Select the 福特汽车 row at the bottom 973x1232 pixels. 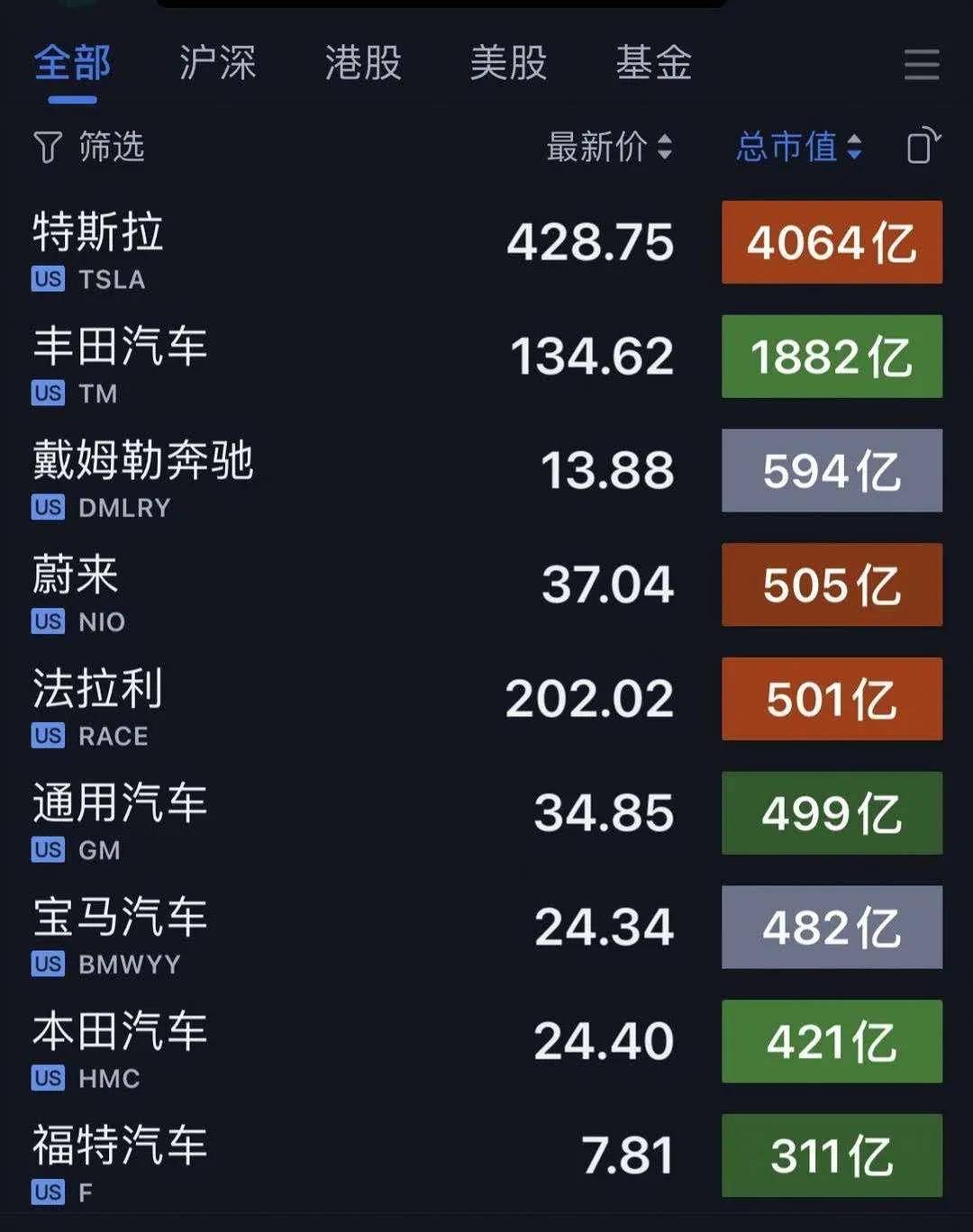point(270,1157)
